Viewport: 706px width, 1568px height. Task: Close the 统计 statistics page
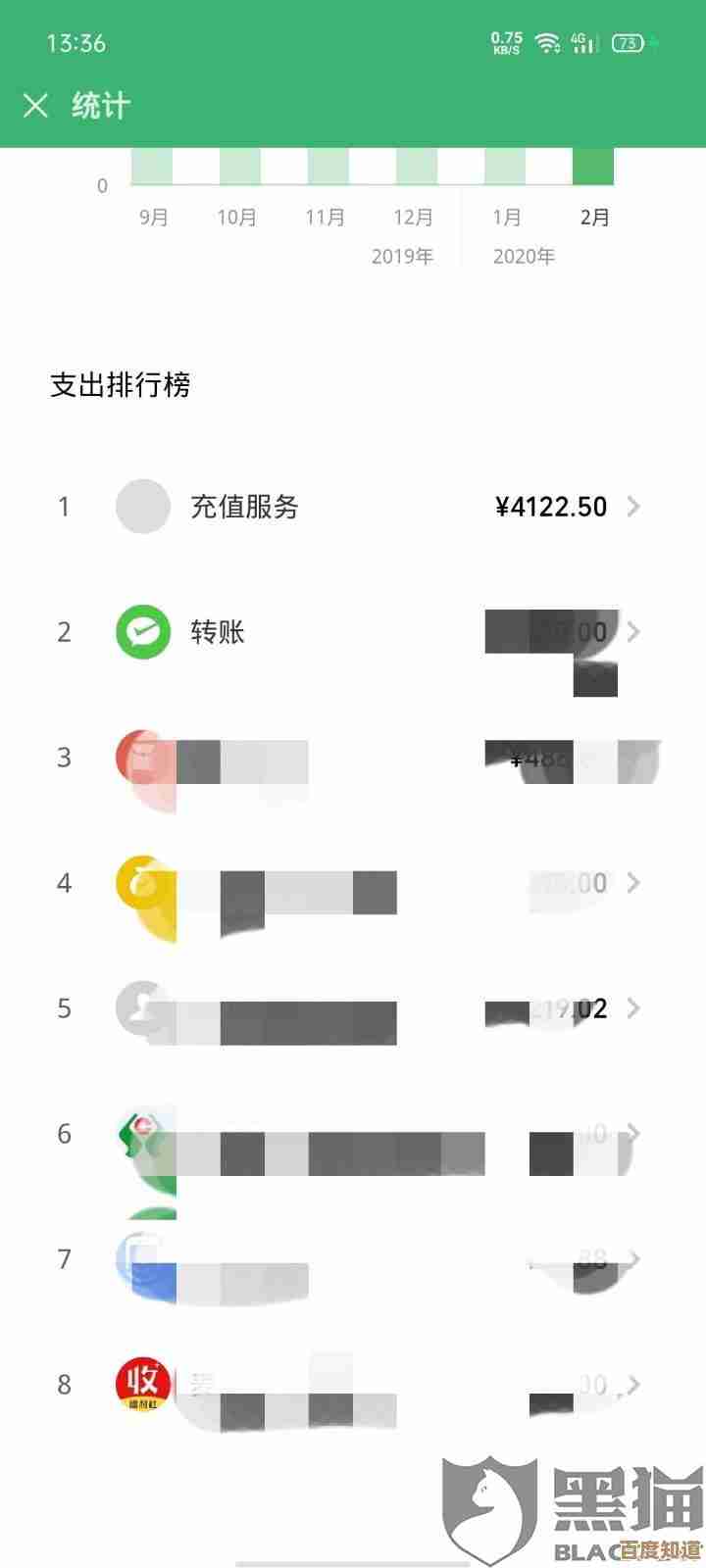35,106
